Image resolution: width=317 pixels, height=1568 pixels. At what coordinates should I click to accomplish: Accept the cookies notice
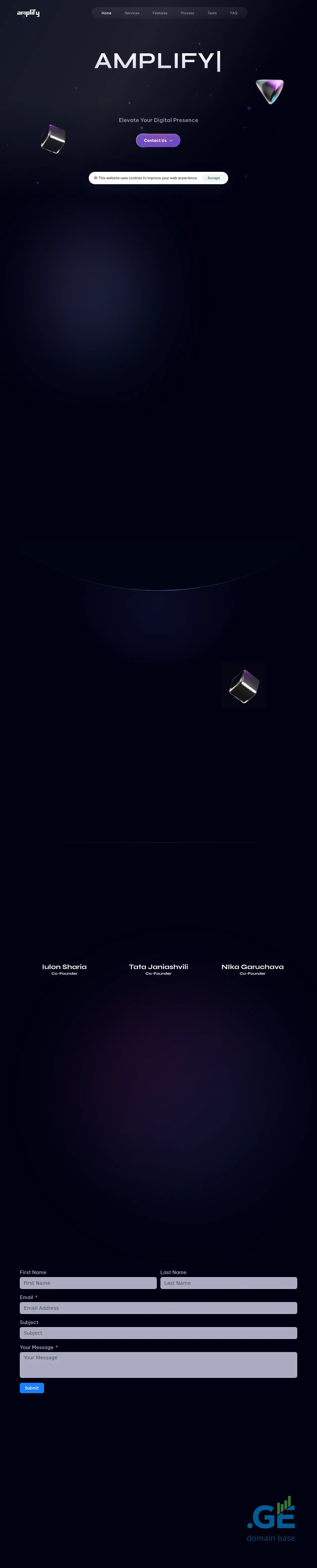click(213, 178)
